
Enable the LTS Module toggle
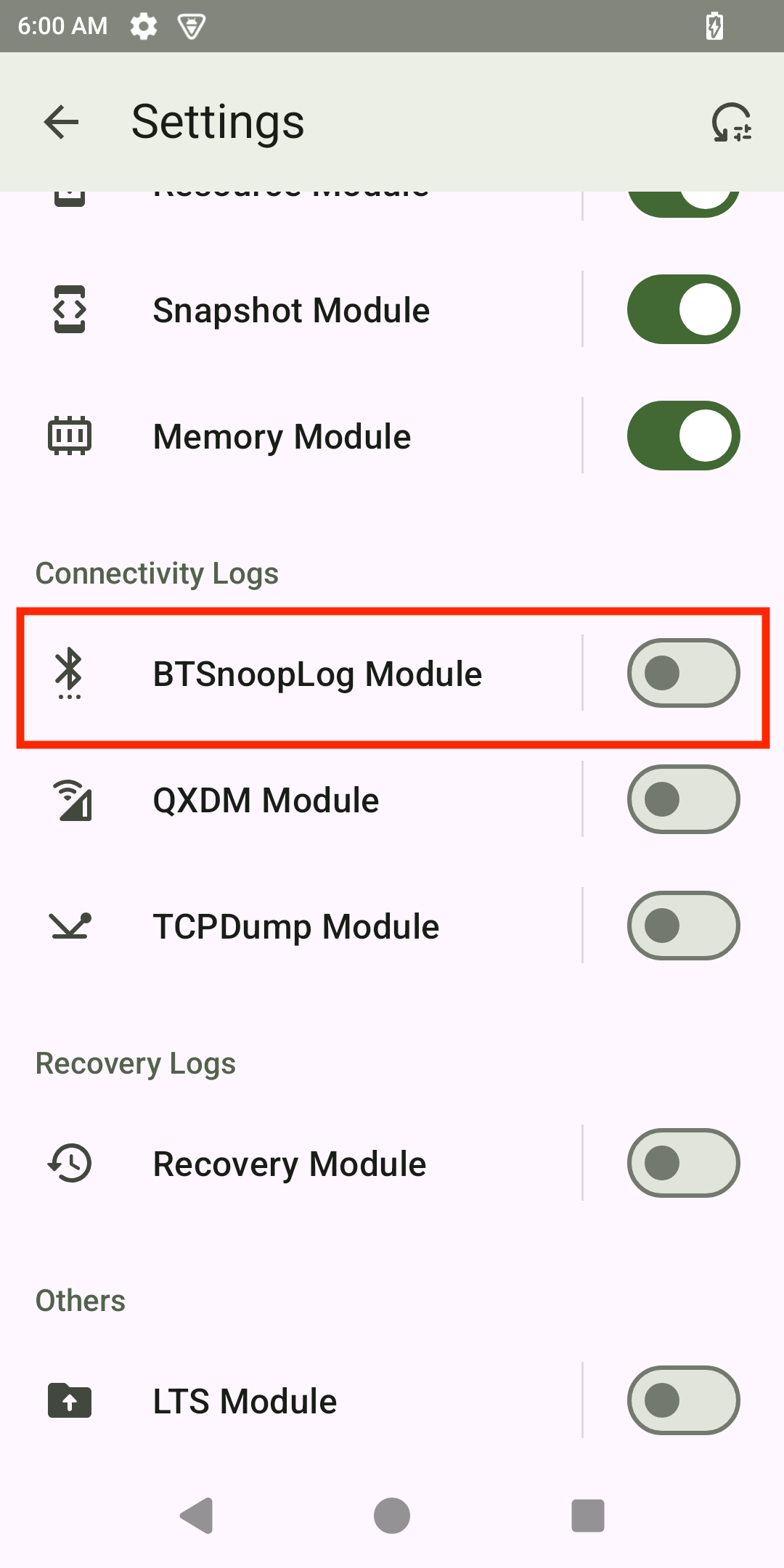(x=683, y=1401)
